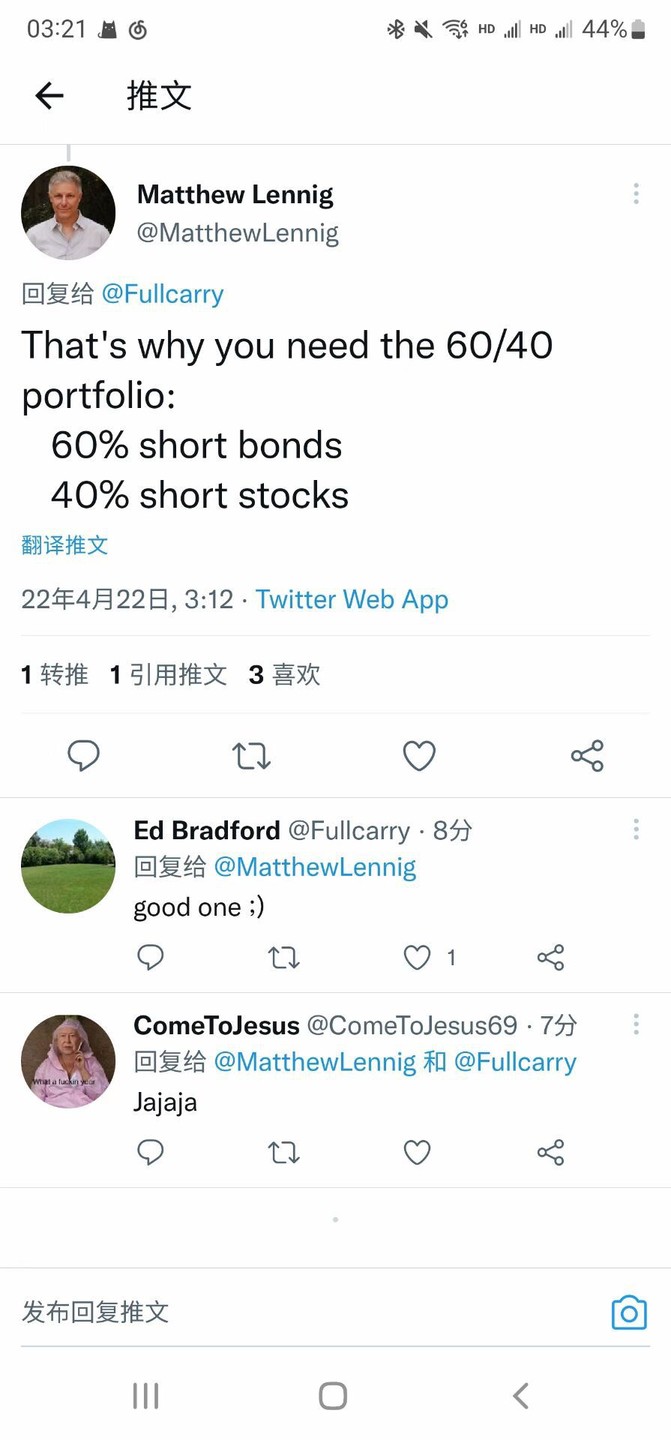Open the Twitter Web App source link
This screenshot has width=671, height=1440.
tap(351, 599)
